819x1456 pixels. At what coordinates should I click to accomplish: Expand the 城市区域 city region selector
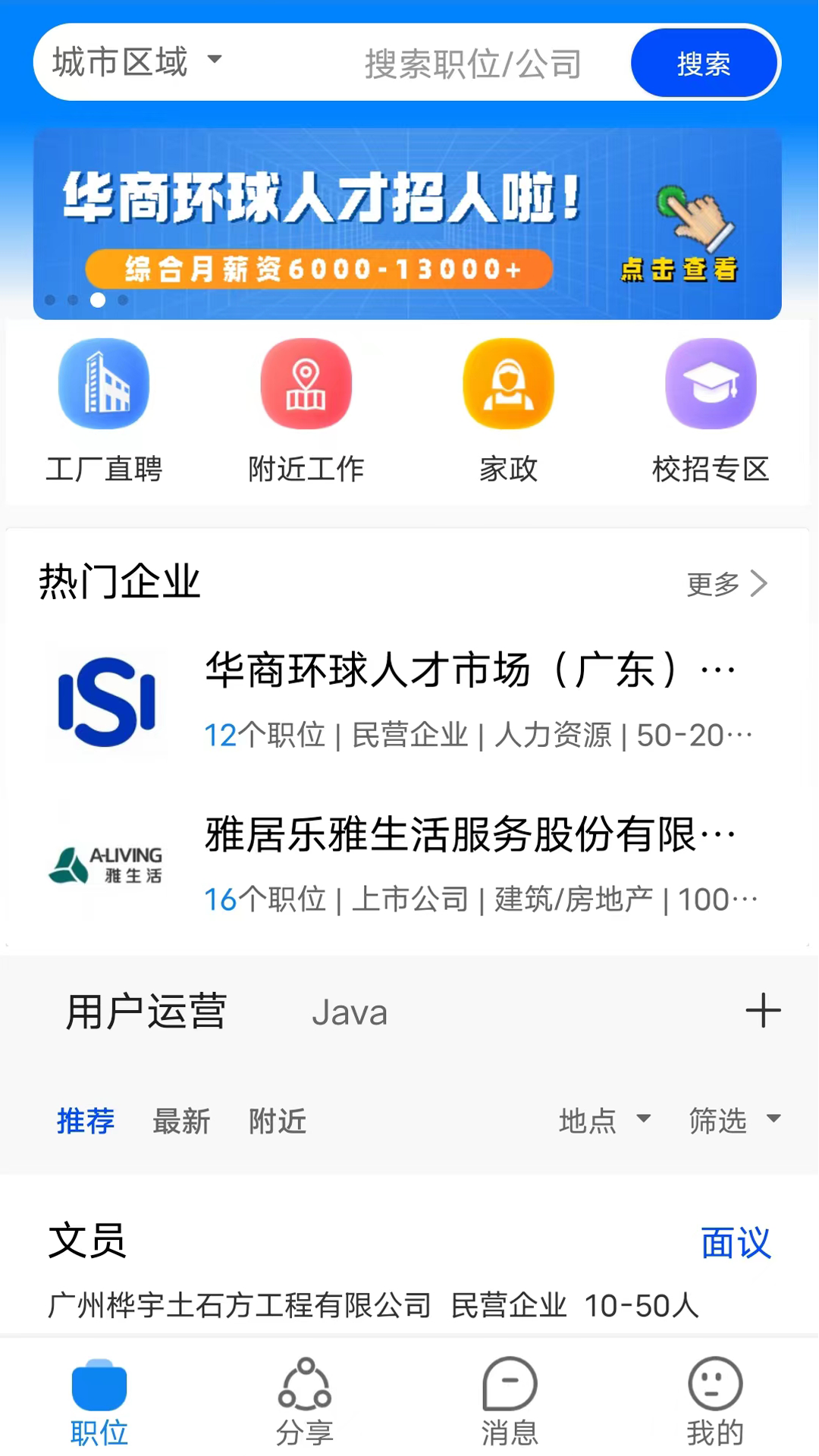[136, 62]
